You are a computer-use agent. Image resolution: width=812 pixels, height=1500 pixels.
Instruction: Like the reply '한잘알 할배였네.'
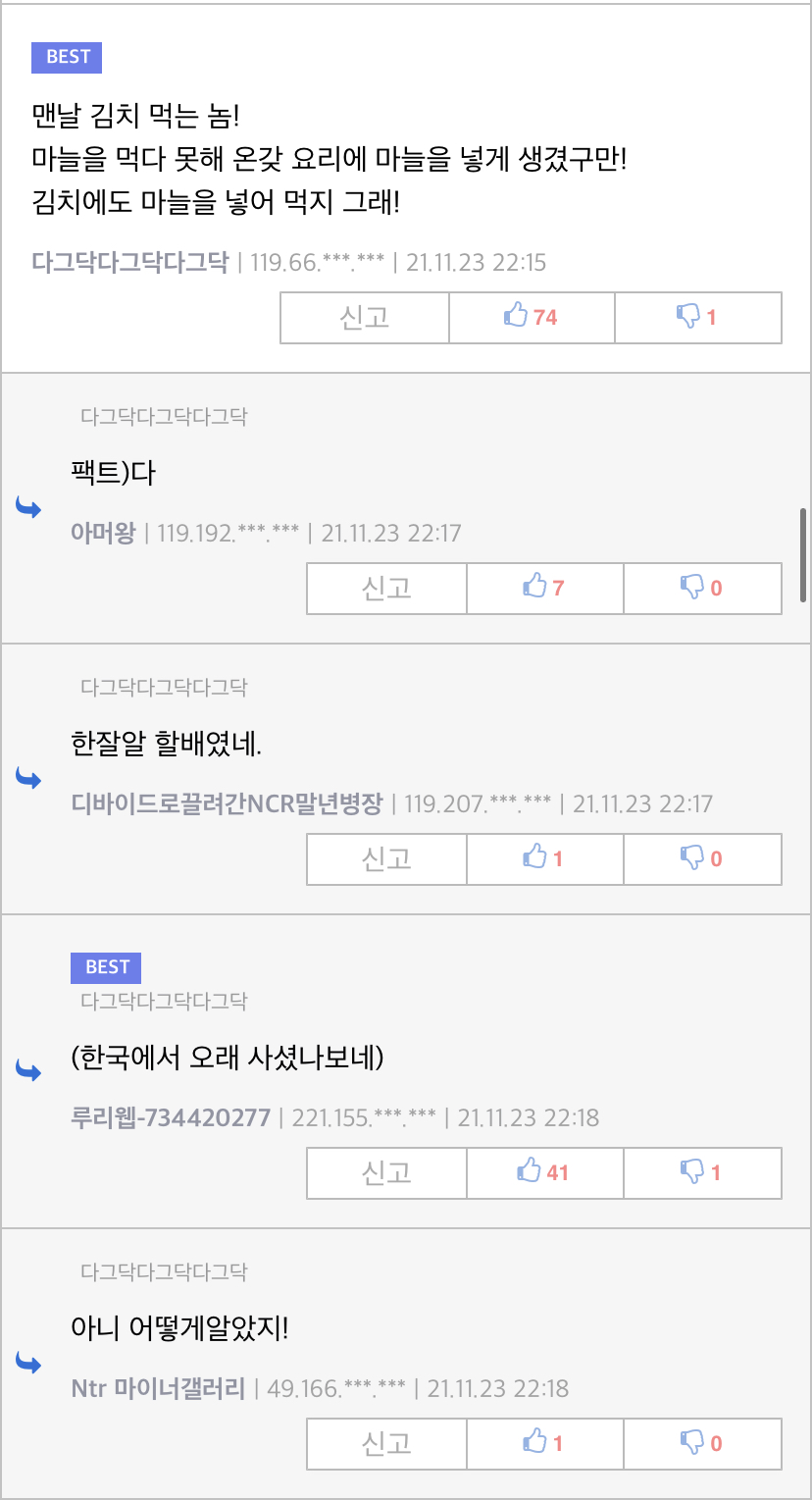pos(545,858)
